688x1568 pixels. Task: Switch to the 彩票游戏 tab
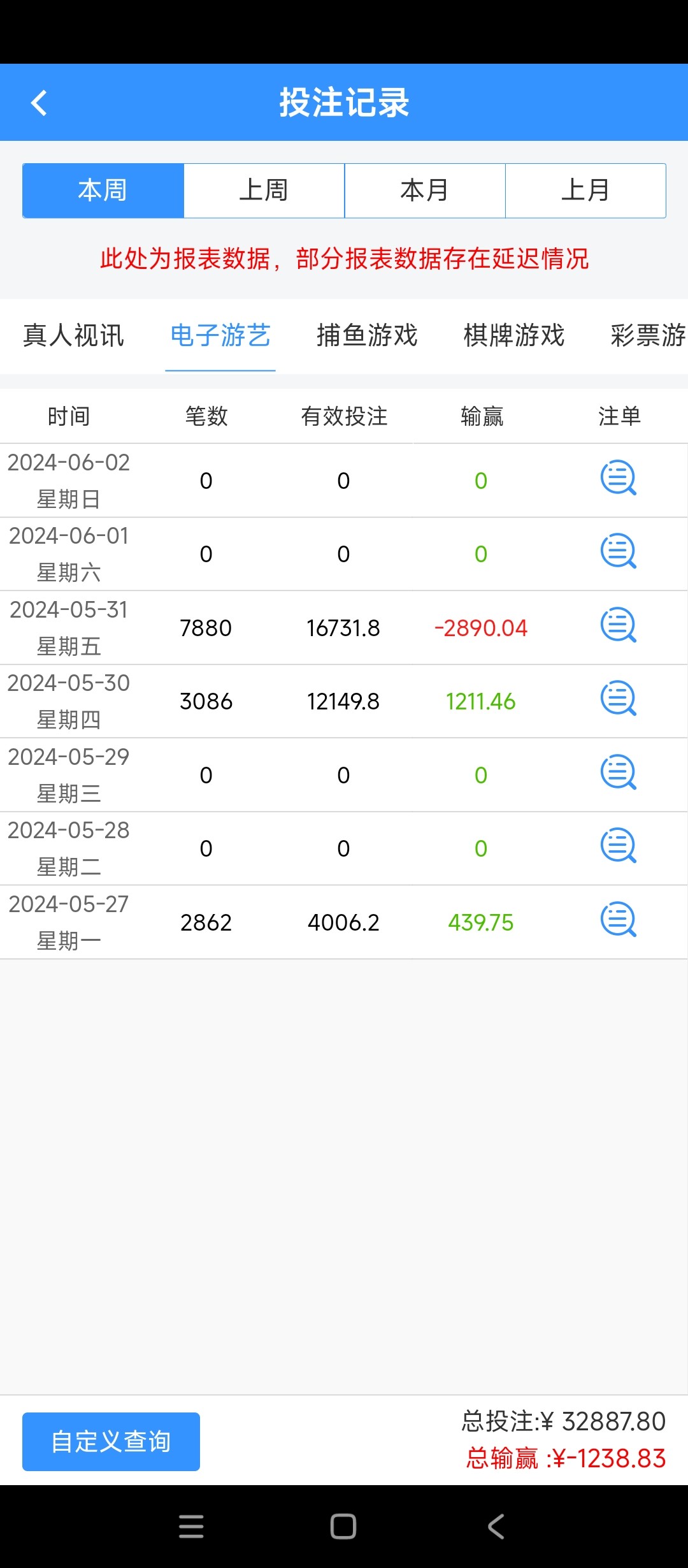650,336
